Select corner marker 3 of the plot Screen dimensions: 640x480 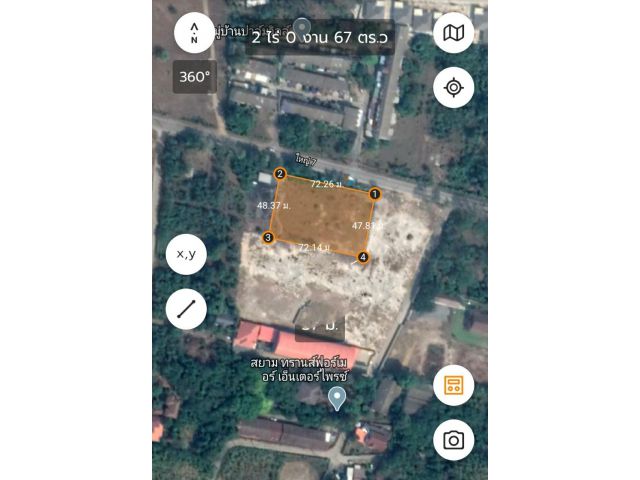pyautogui.click(x=268, y=237)
